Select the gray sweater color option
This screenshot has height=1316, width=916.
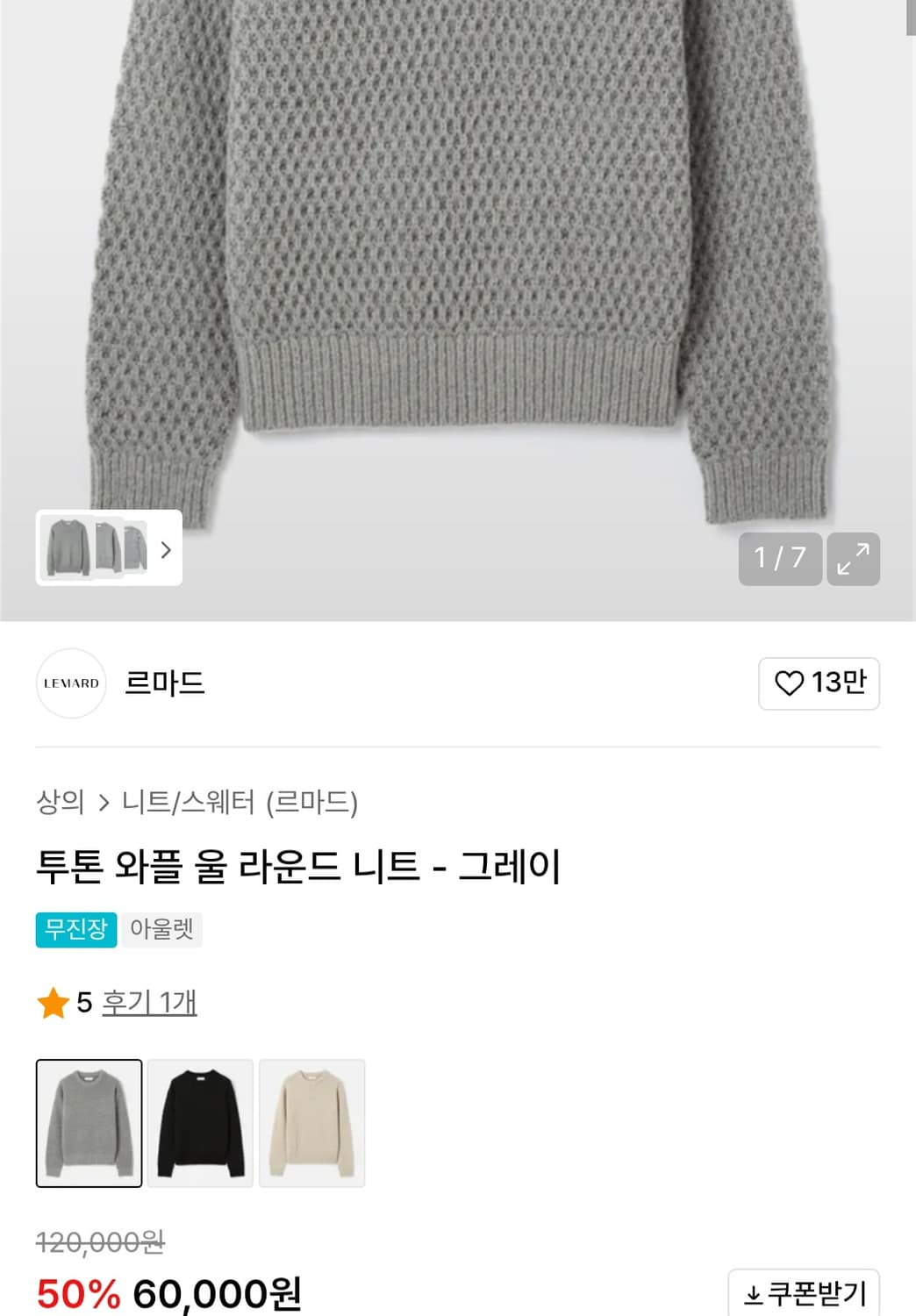click(x=89, y=1123)
